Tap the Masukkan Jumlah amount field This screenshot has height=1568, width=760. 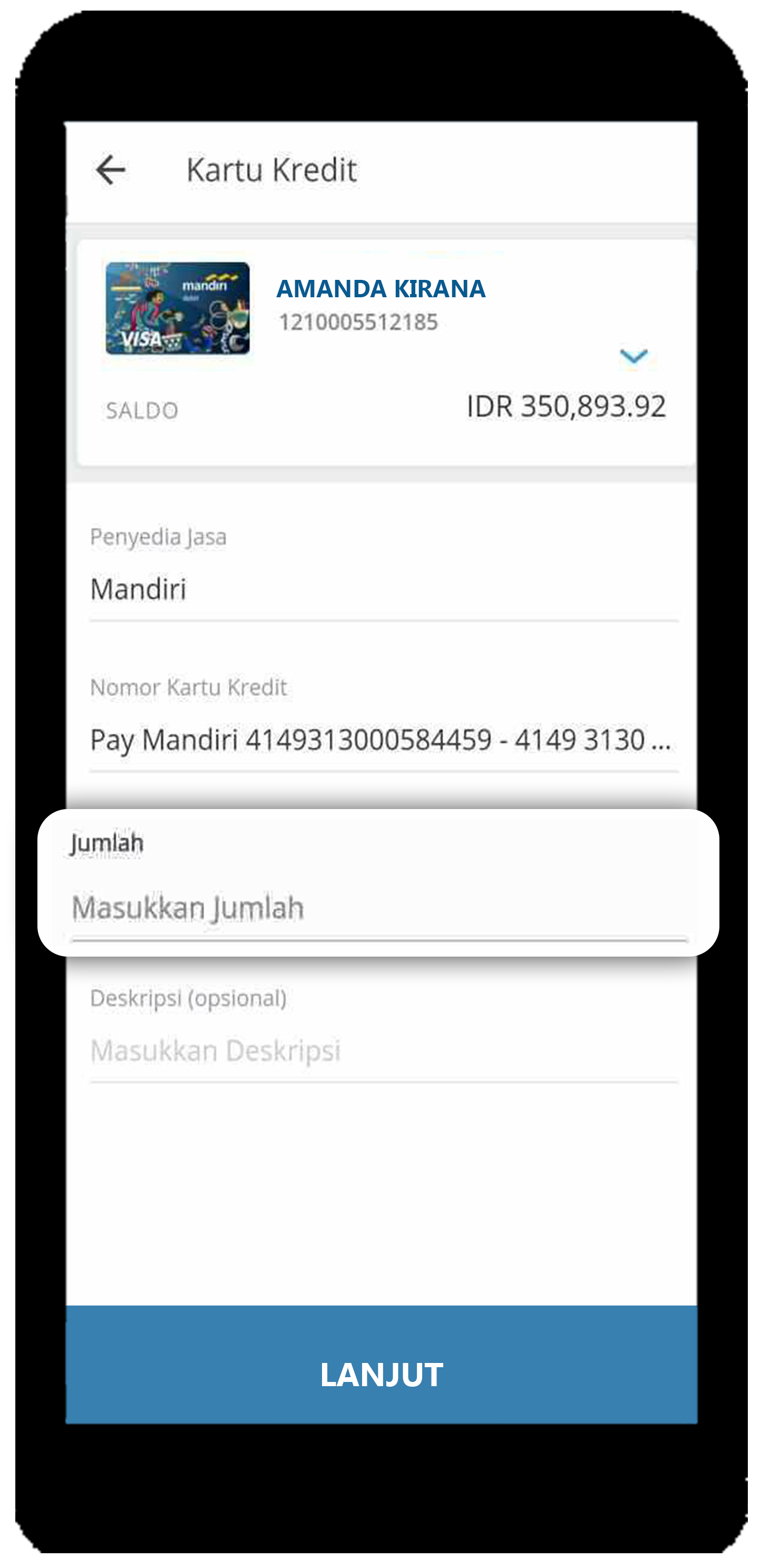pyautogui.click(x=378, y=908)
